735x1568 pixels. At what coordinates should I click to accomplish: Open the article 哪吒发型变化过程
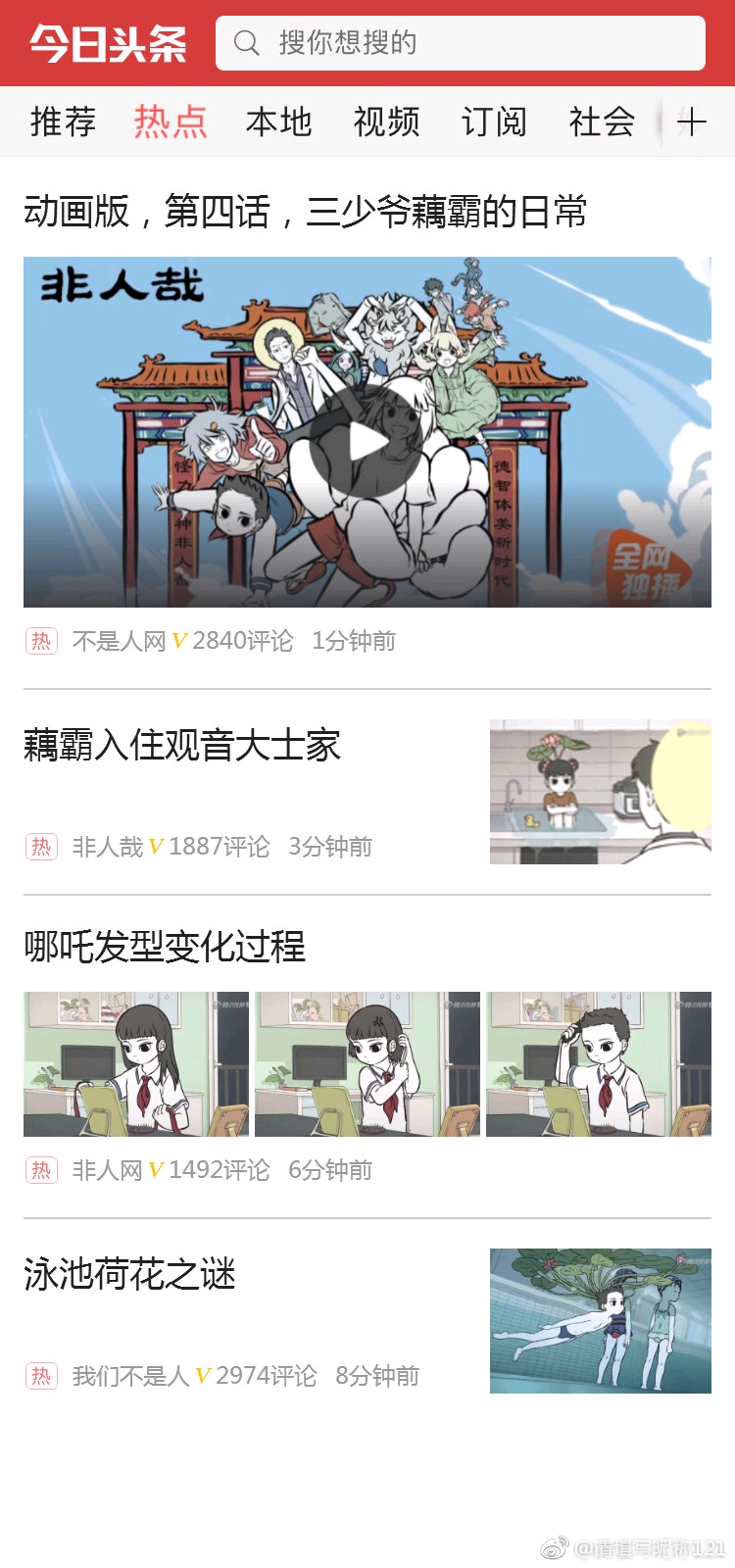[x=165, y=947]
